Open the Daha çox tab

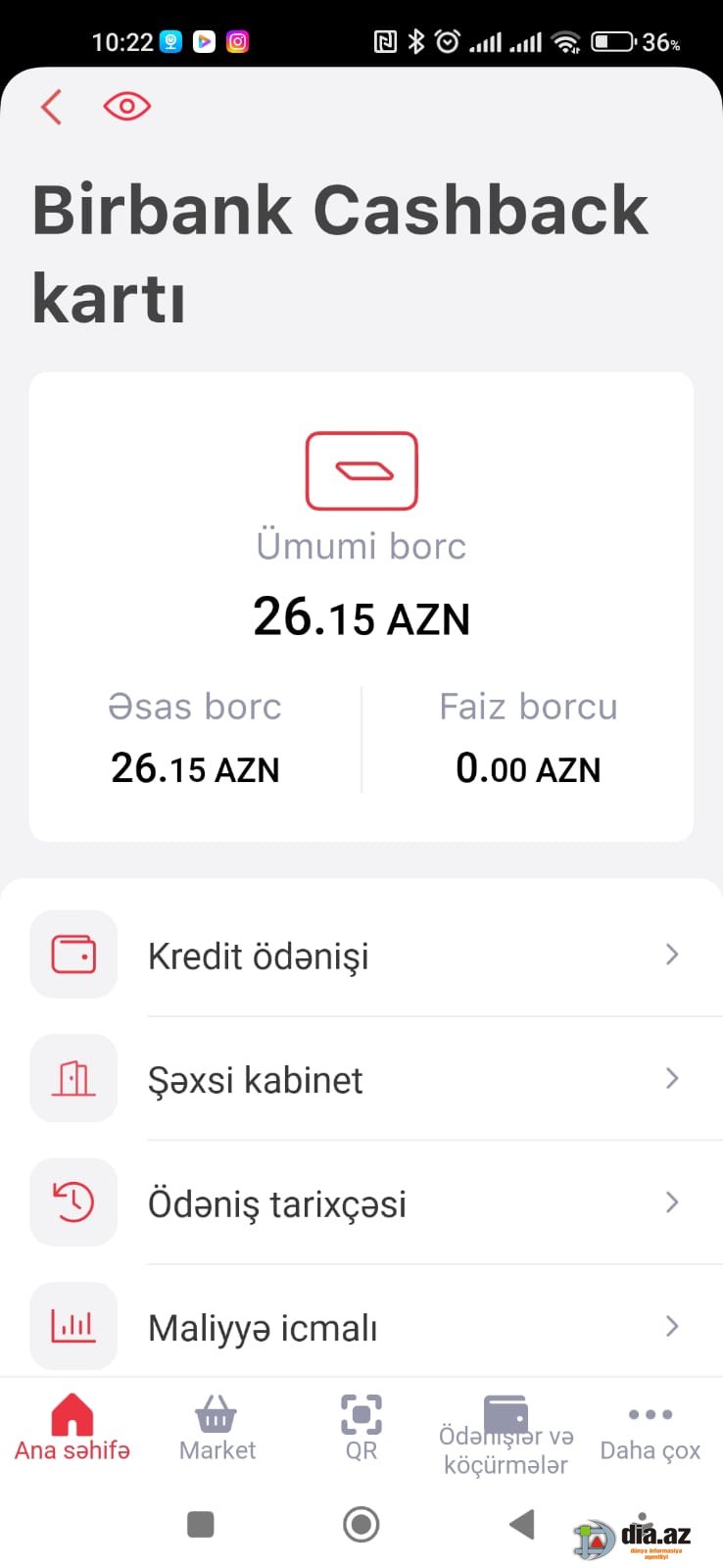(651, 1433)
